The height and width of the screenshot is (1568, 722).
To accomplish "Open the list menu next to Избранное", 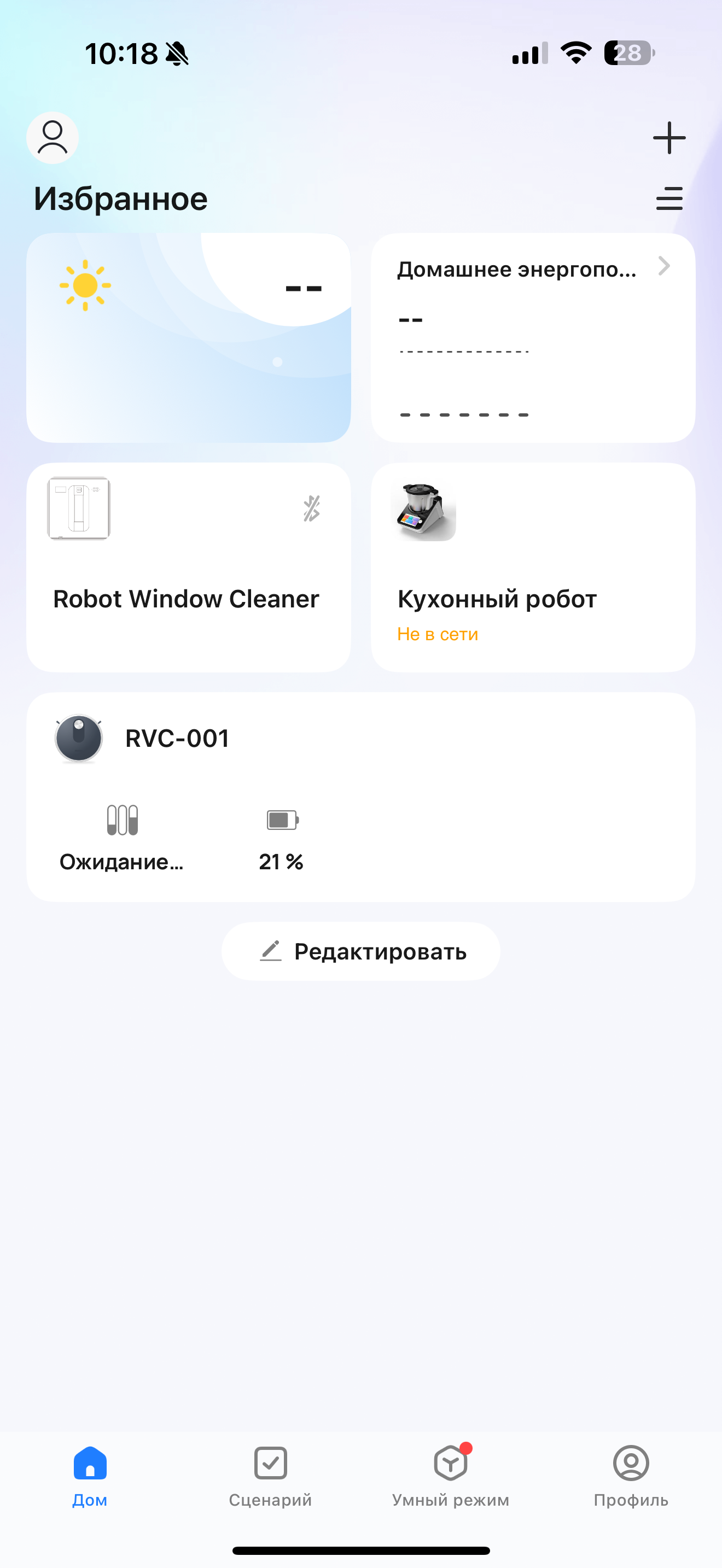I will [x=669, y=198].
